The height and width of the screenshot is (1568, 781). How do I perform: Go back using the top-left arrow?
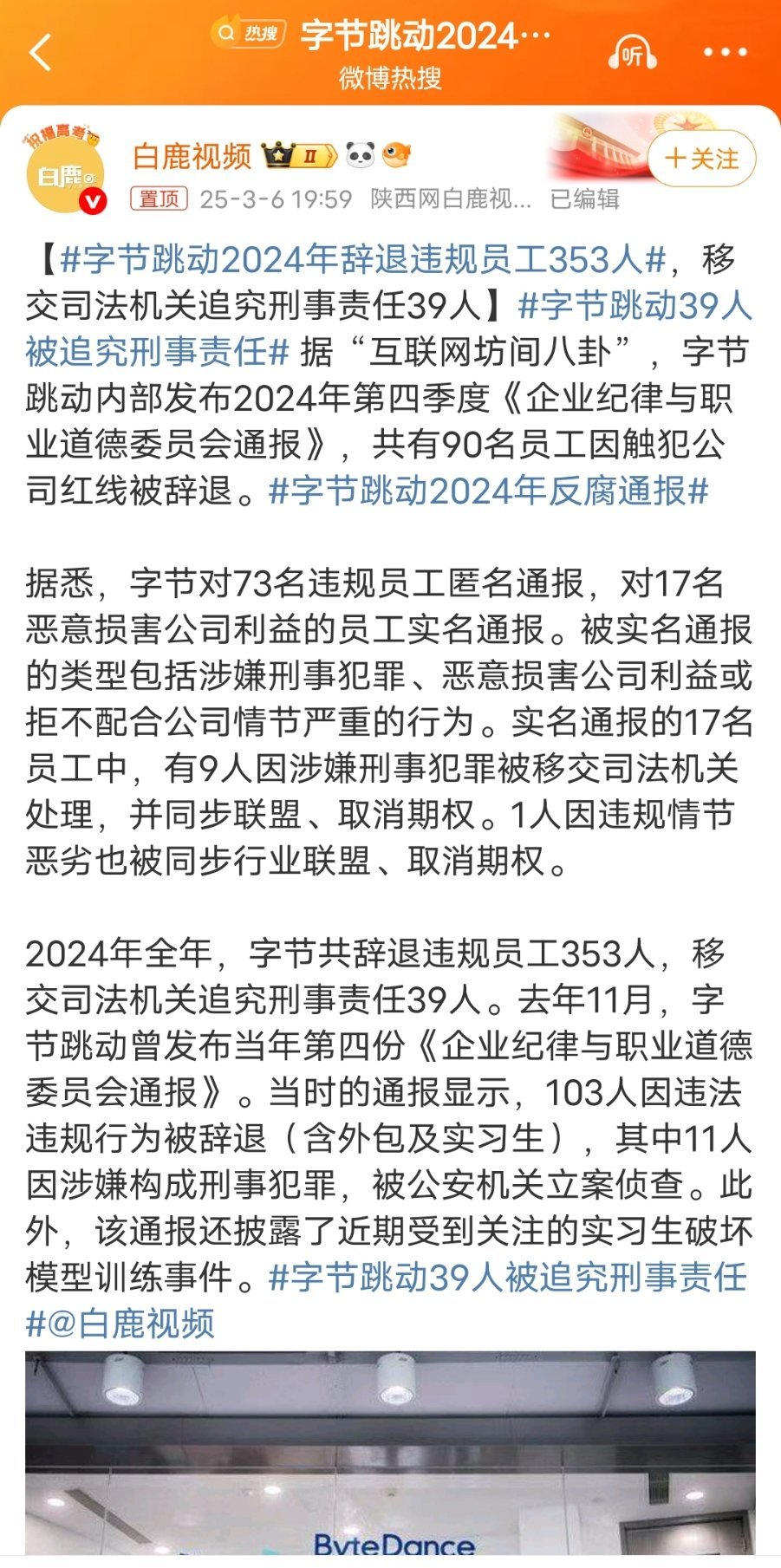click(41, 53)
